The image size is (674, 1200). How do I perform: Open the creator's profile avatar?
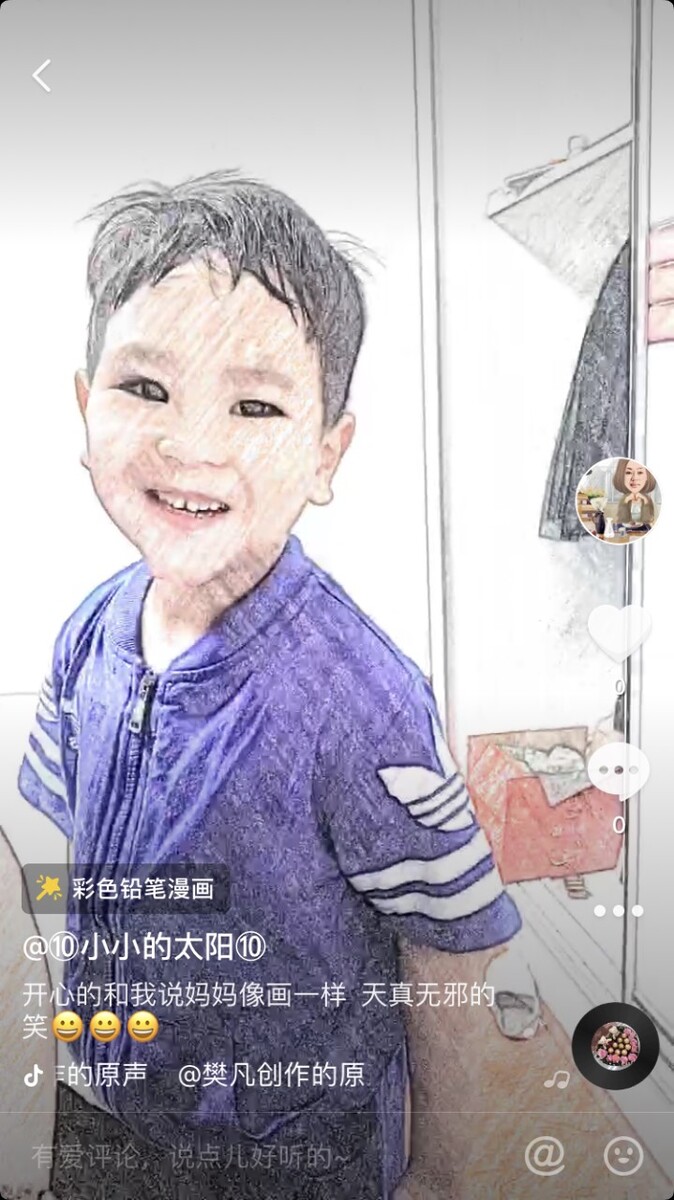618,501
